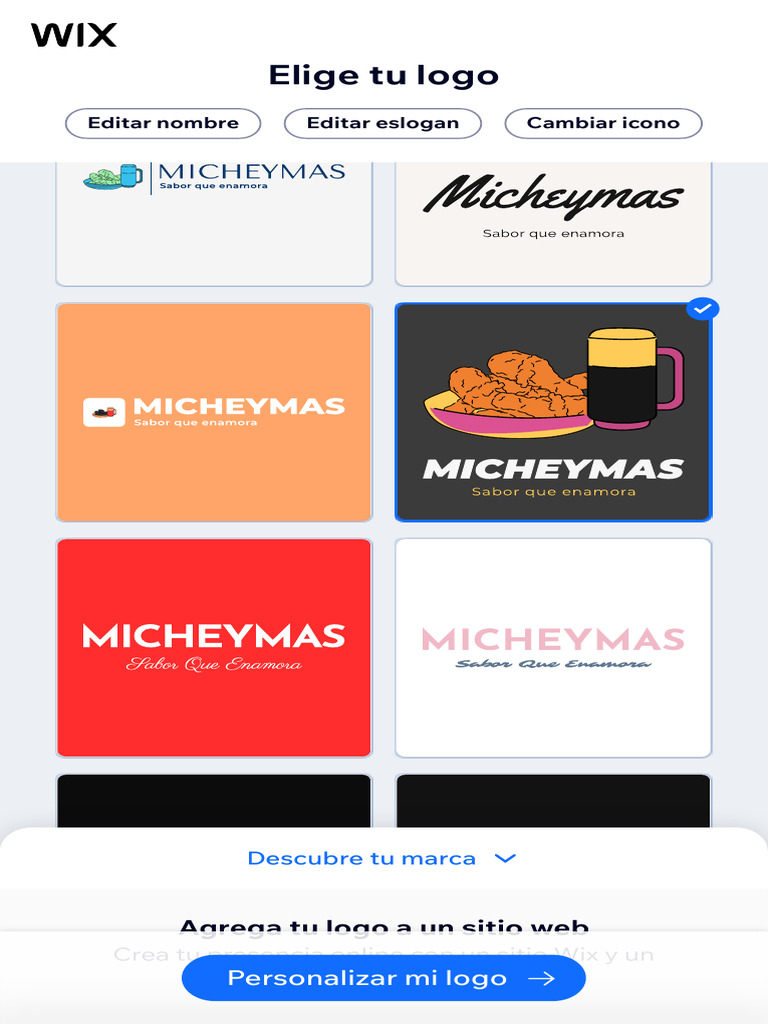Choose the dark logo with chicken and beer
Screen dimensions: 768x1024
(553, 412)
